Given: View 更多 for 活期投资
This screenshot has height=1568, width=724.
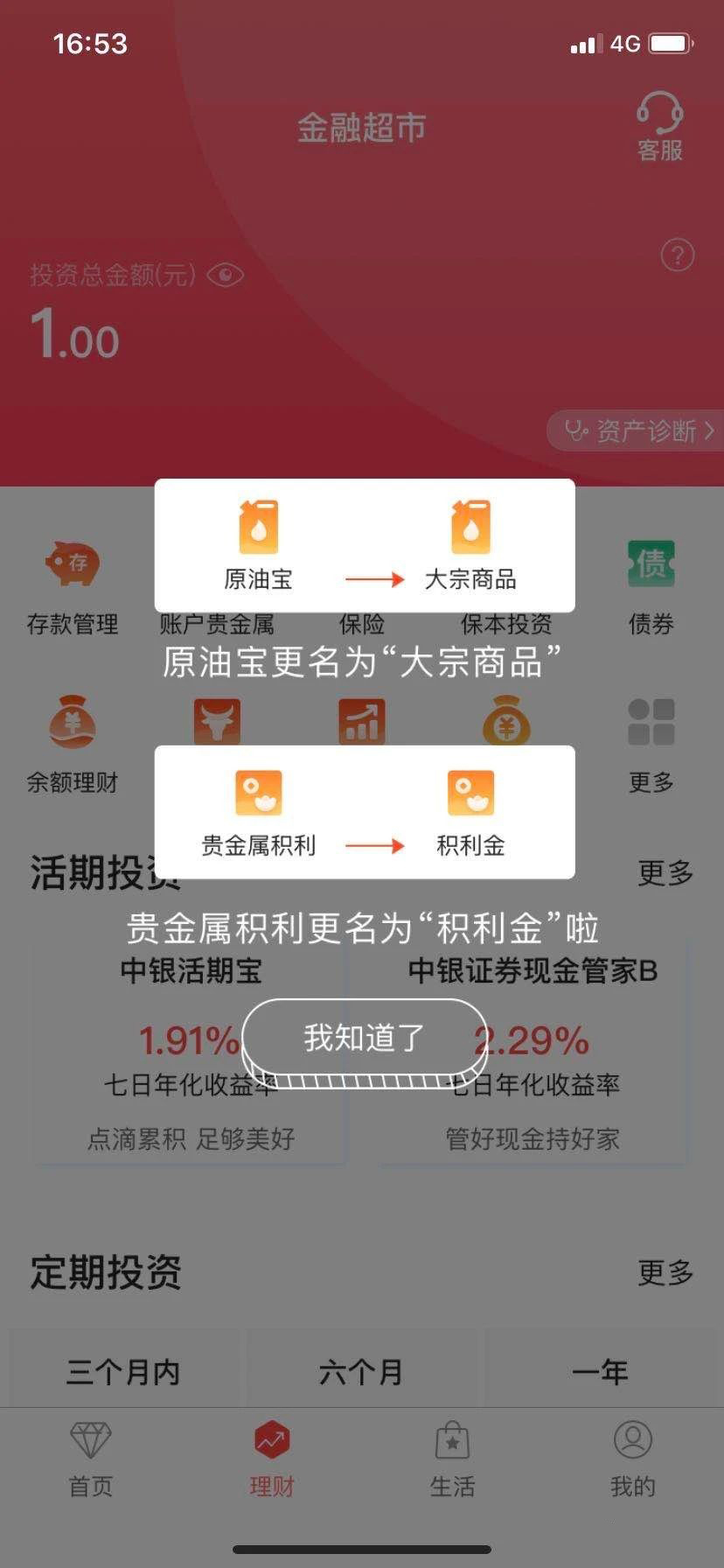Looking at the screenshot, I should [665, 872].
